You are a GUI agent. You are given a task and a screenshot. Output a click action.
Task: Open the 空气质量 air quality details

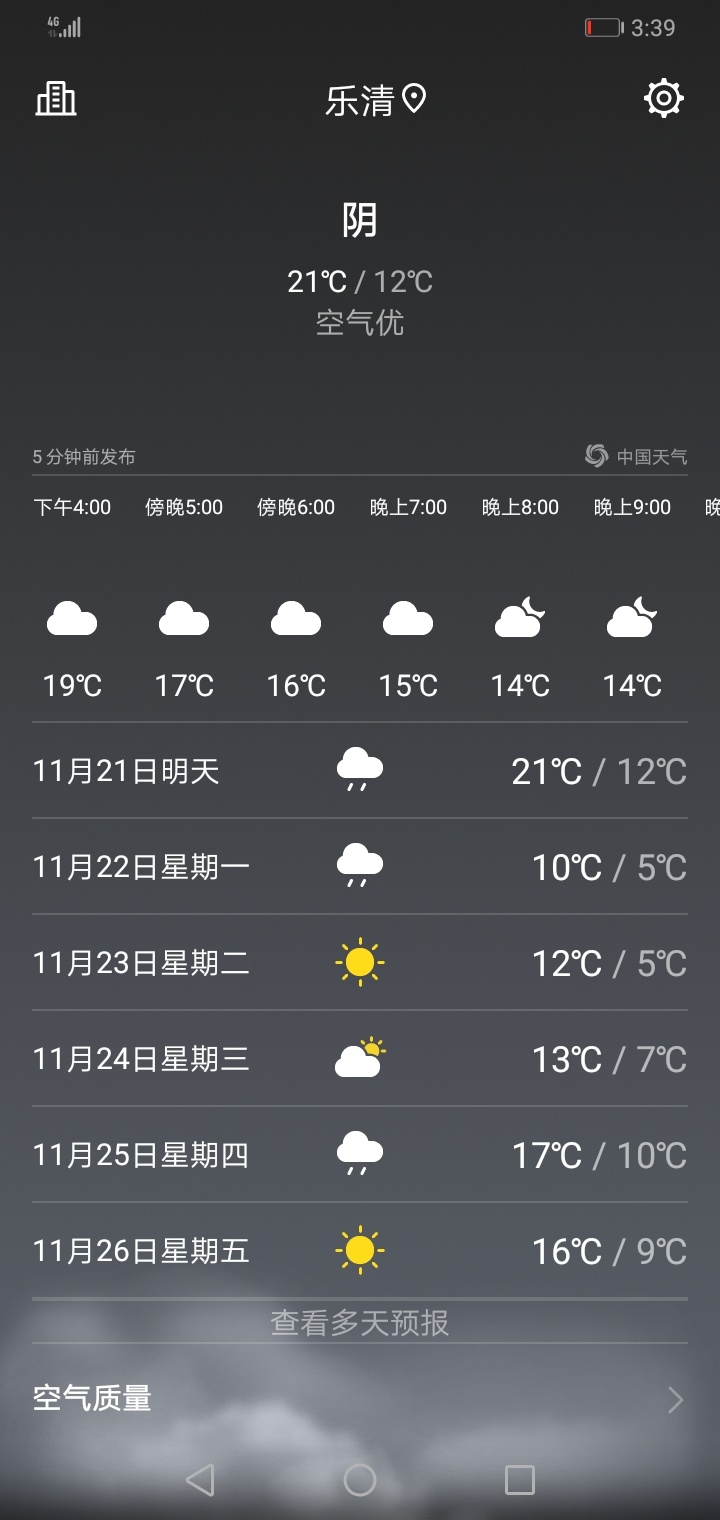[360, 1398]
